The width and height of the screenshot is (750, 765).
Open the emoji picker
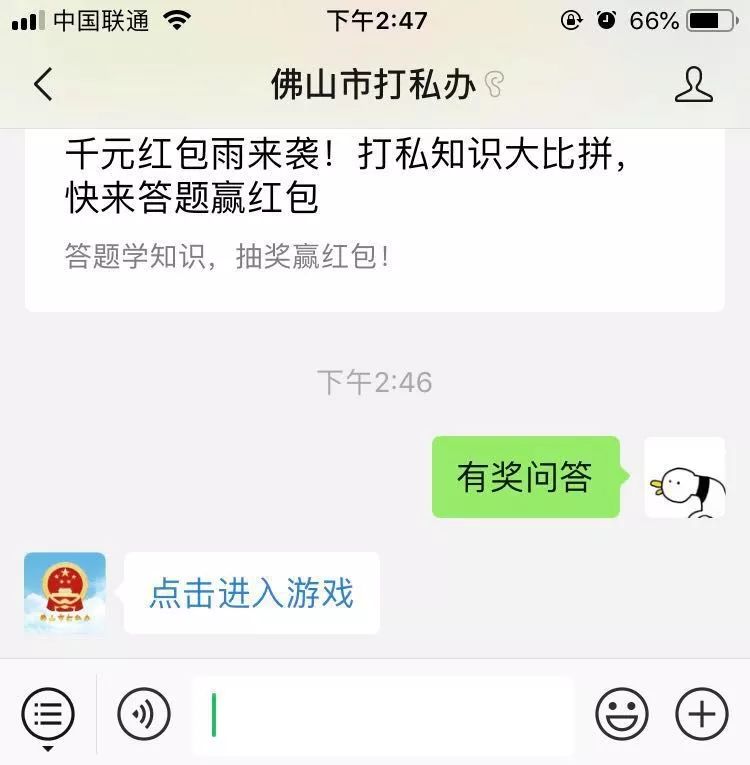[622, 714]
